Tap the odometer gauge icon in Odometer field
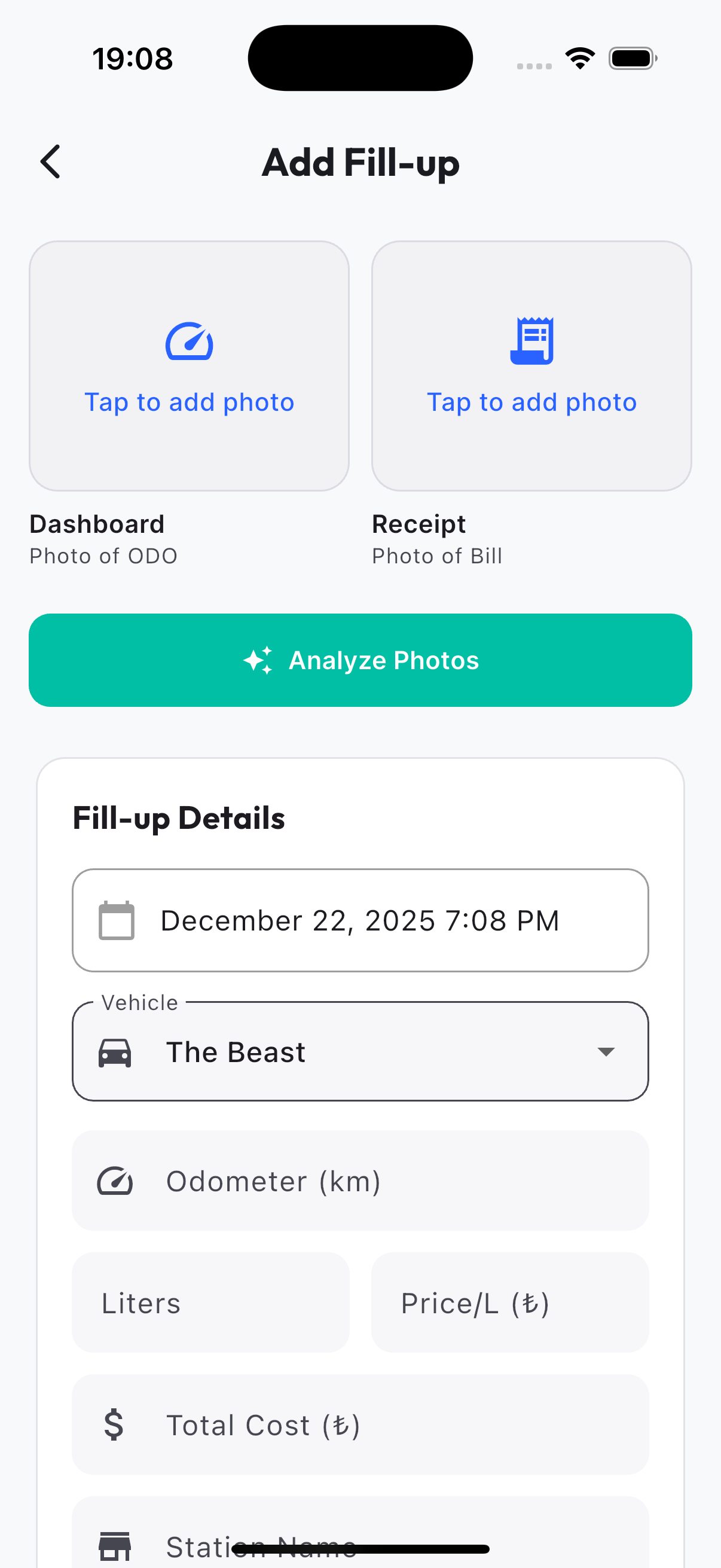 pyautogui.click(x=115, y=1180)
